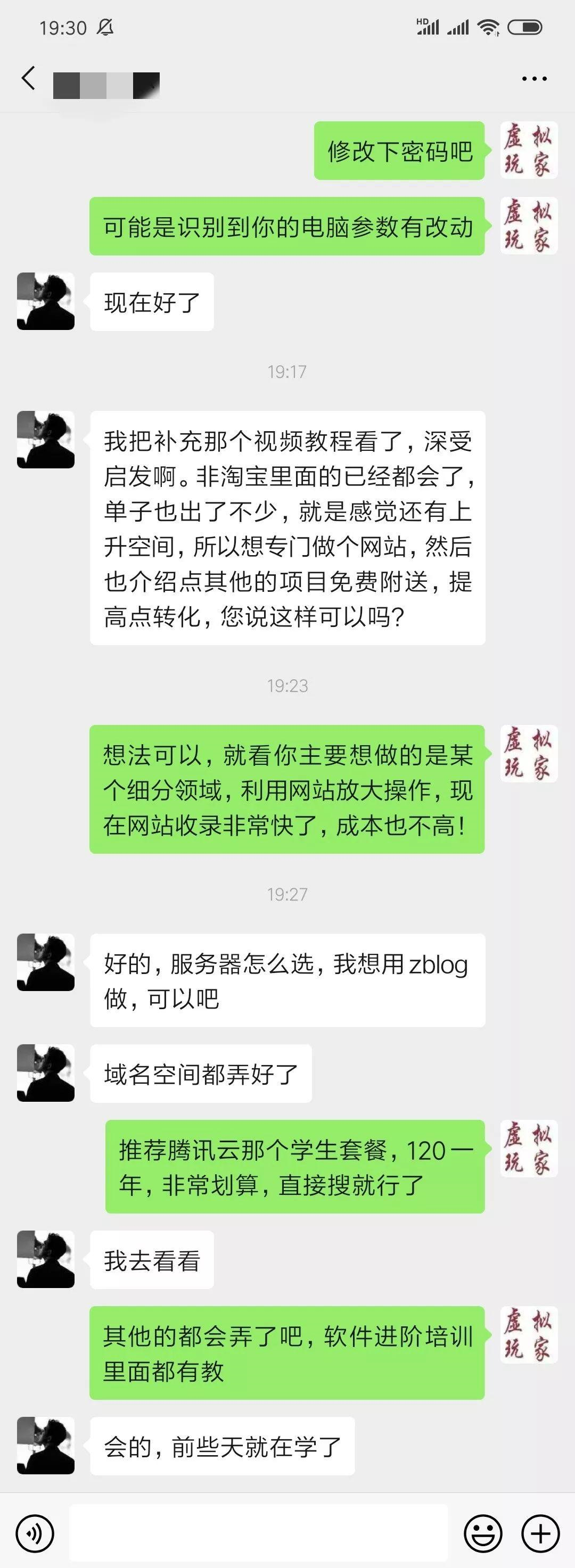
Task: Open the emoji picker
Action: (483, 1533)
